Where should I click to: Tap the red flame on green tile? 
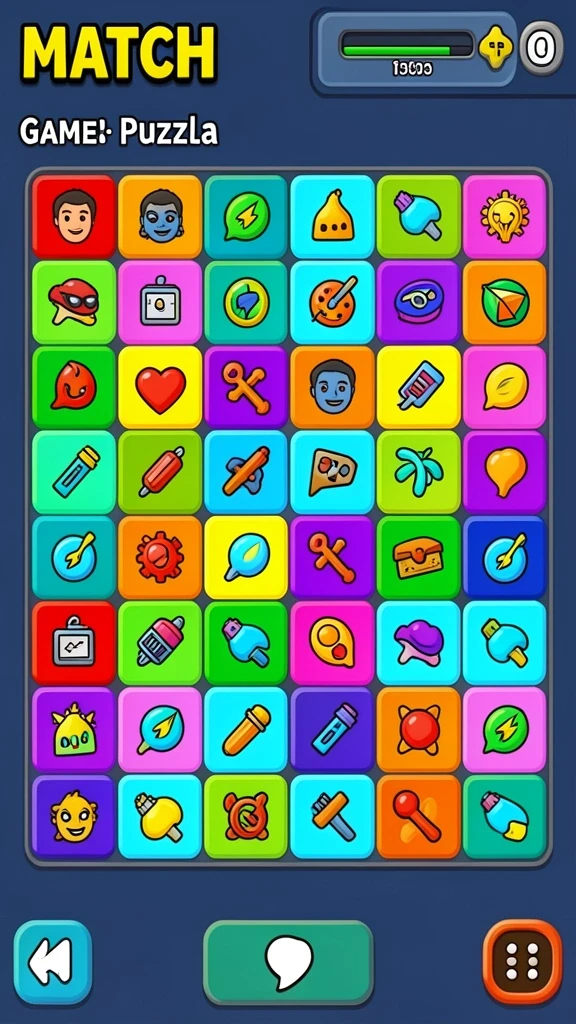(74, 388)
